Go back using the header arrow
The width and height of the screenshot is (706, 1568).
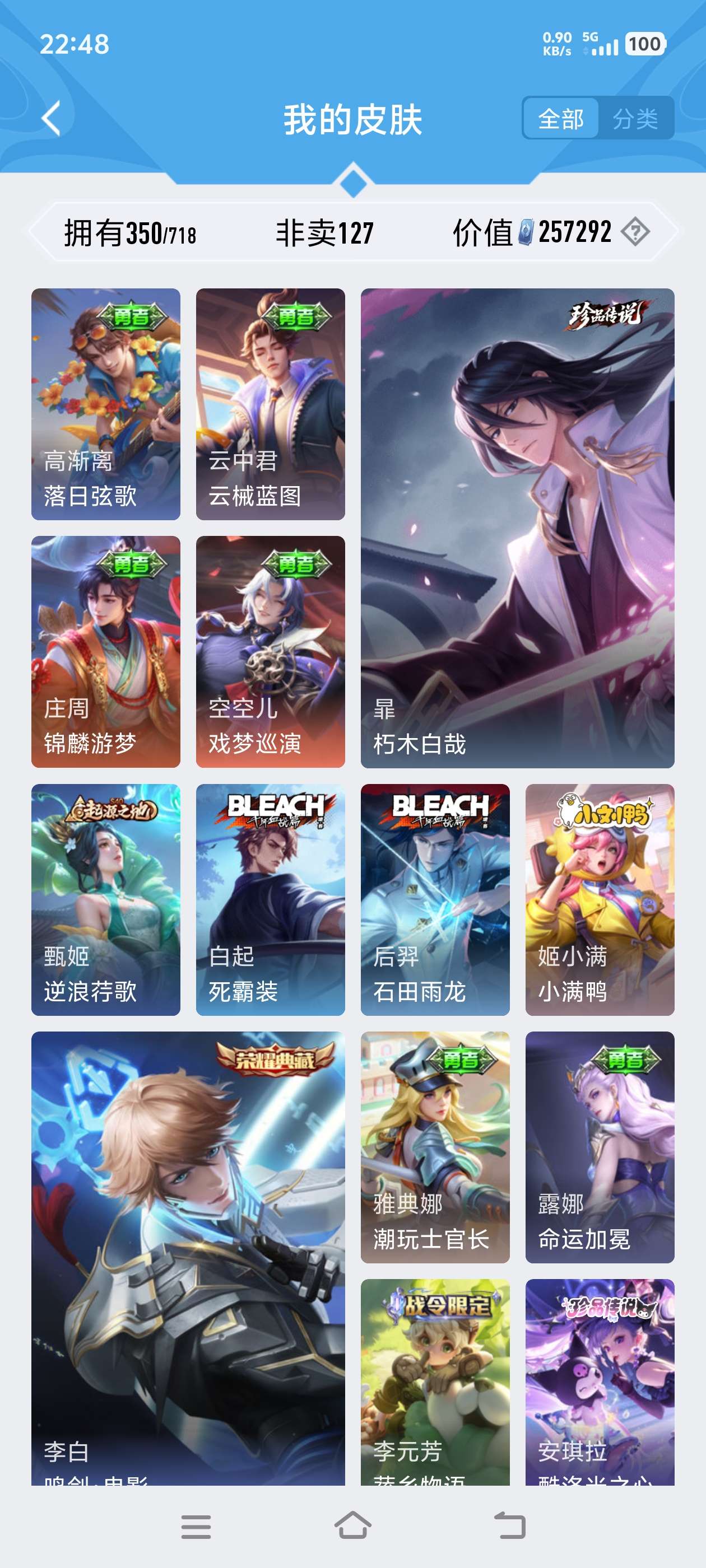52,118
